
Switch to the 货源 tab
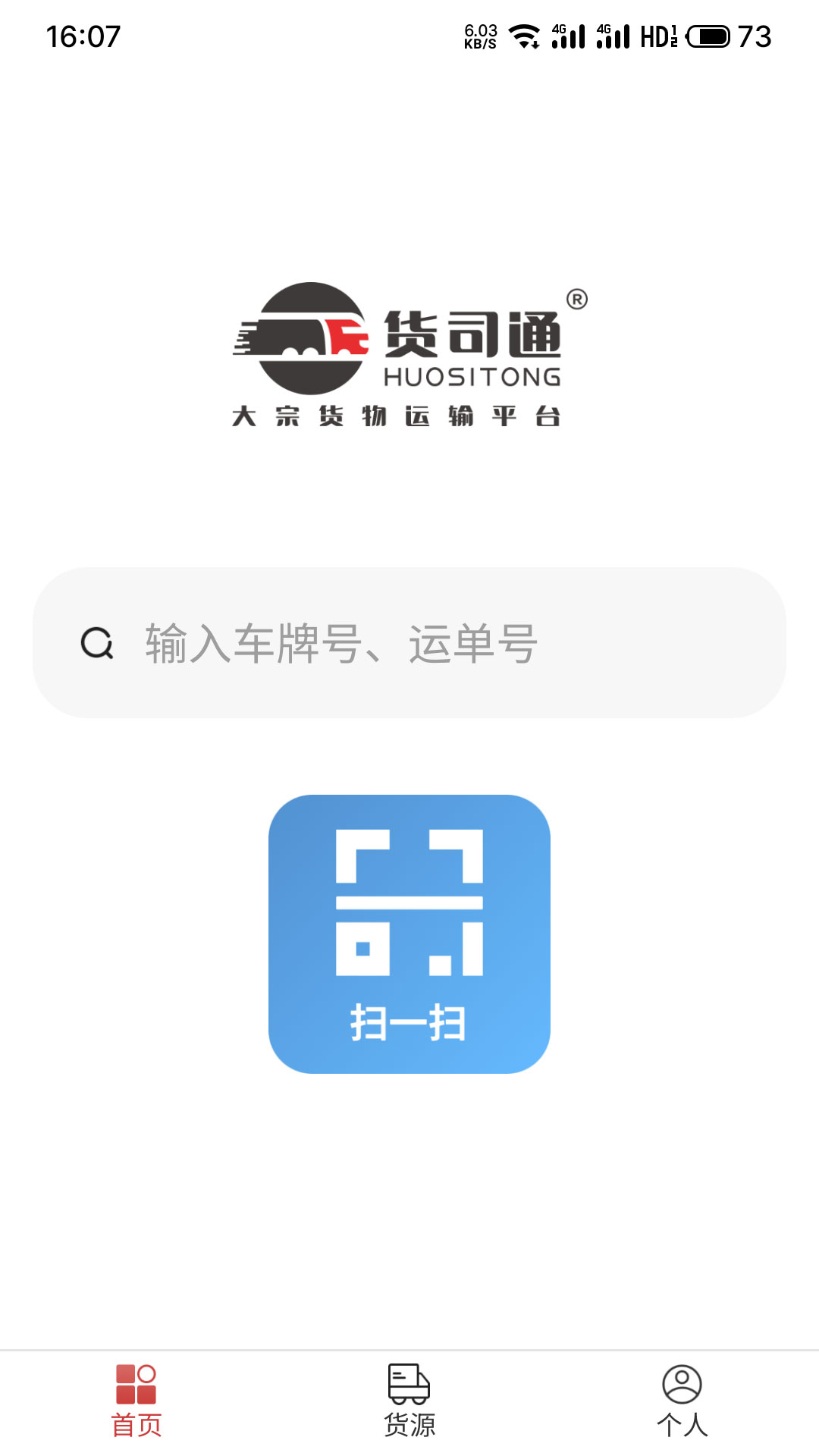(409, 1401)
